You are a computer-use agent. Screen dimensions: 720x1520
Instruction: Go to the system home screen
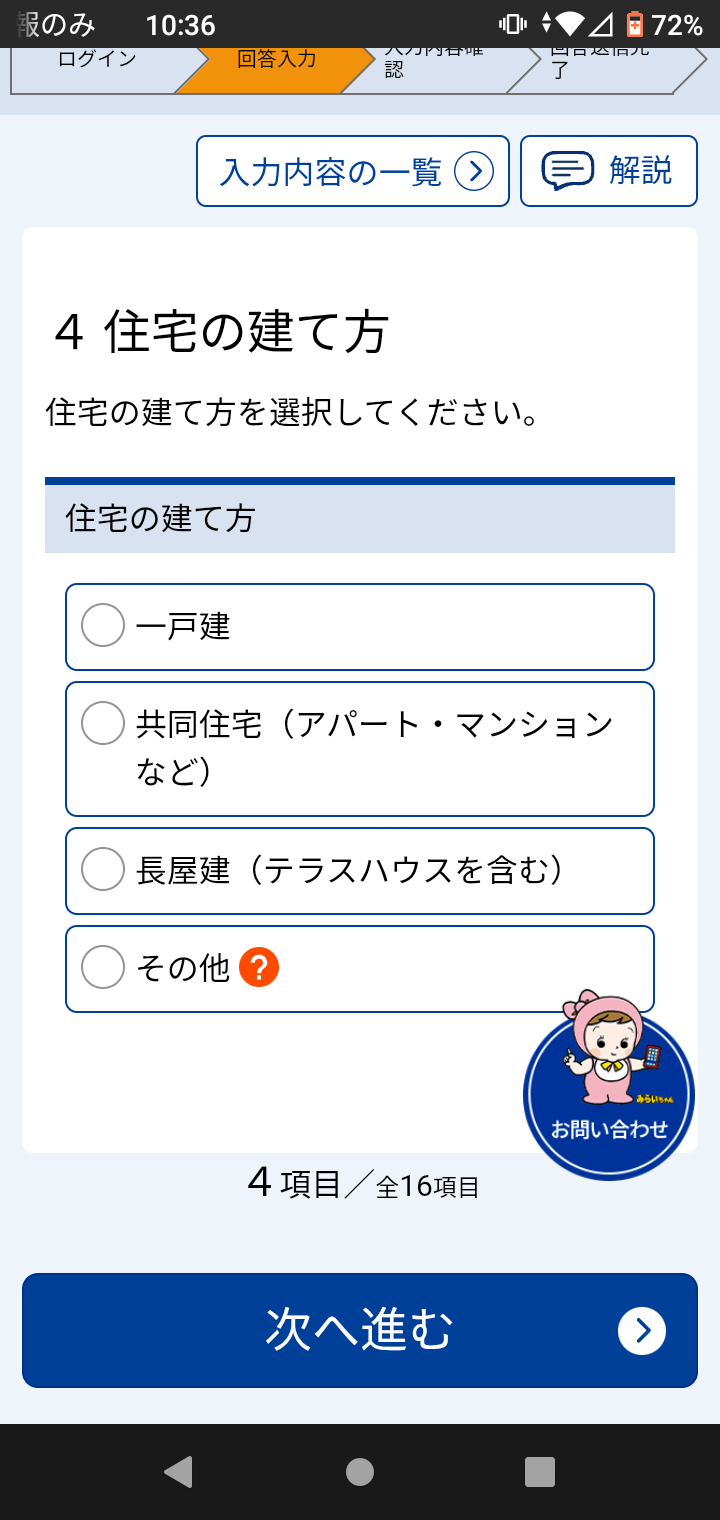pyautogui.click(x=360, y=1471)
